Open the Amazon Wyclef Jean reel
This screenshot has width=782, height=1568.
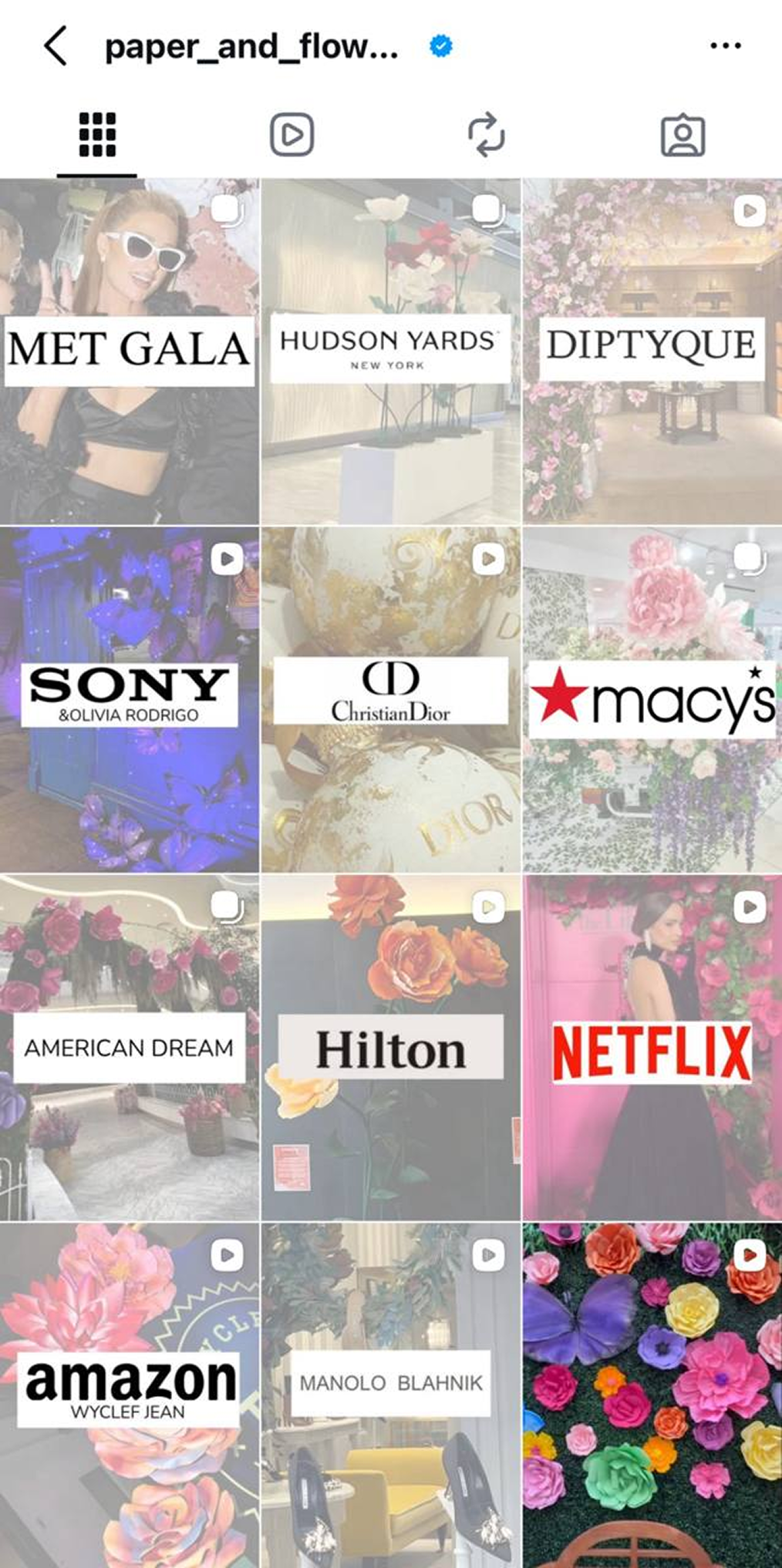click(x=129, y=1394)
